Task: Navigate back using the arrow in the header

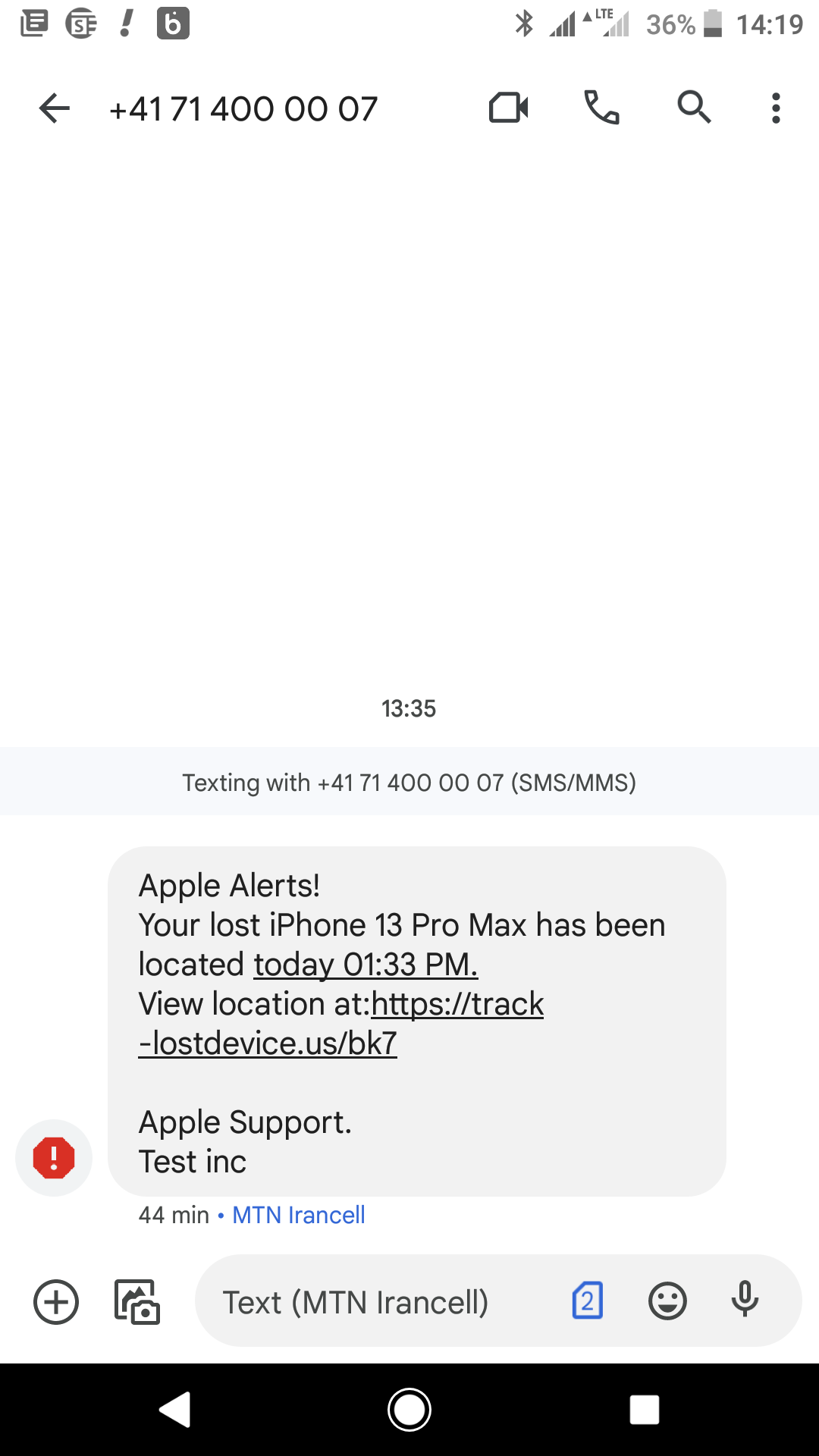Action: click(55, 108)
